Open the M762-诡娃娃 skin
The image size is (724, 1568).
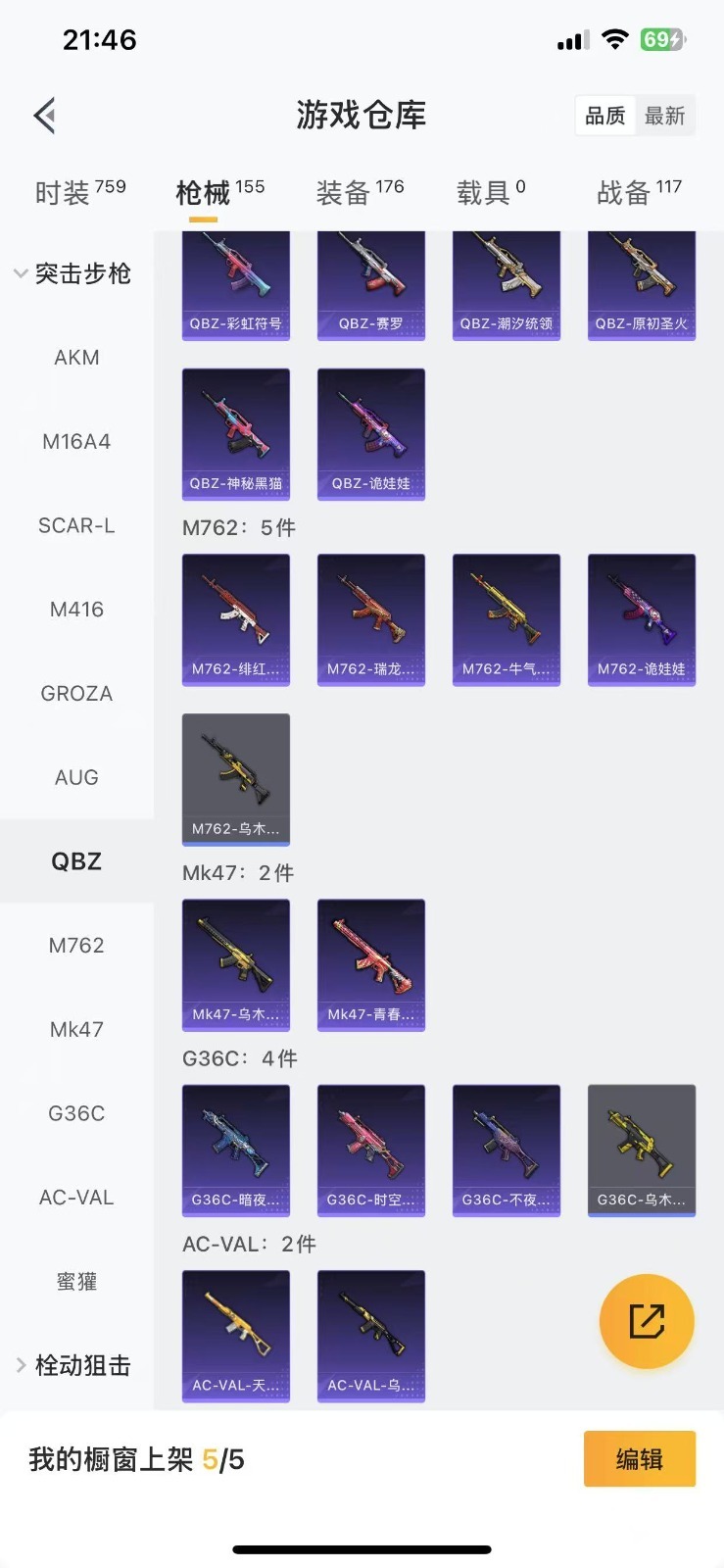(x=641, y=619)
